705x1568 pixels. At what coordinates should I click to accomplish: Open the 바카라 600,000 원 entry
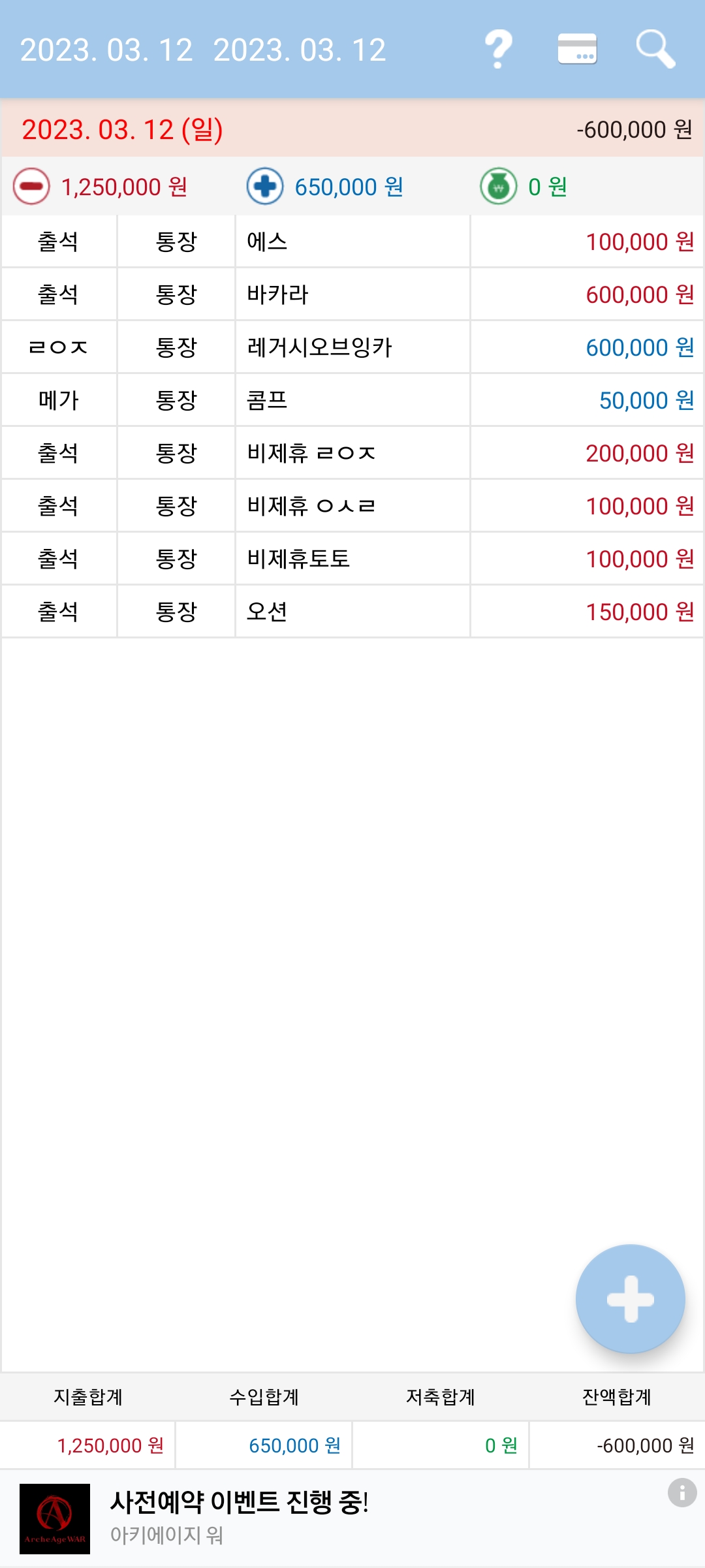pos(352,294)
